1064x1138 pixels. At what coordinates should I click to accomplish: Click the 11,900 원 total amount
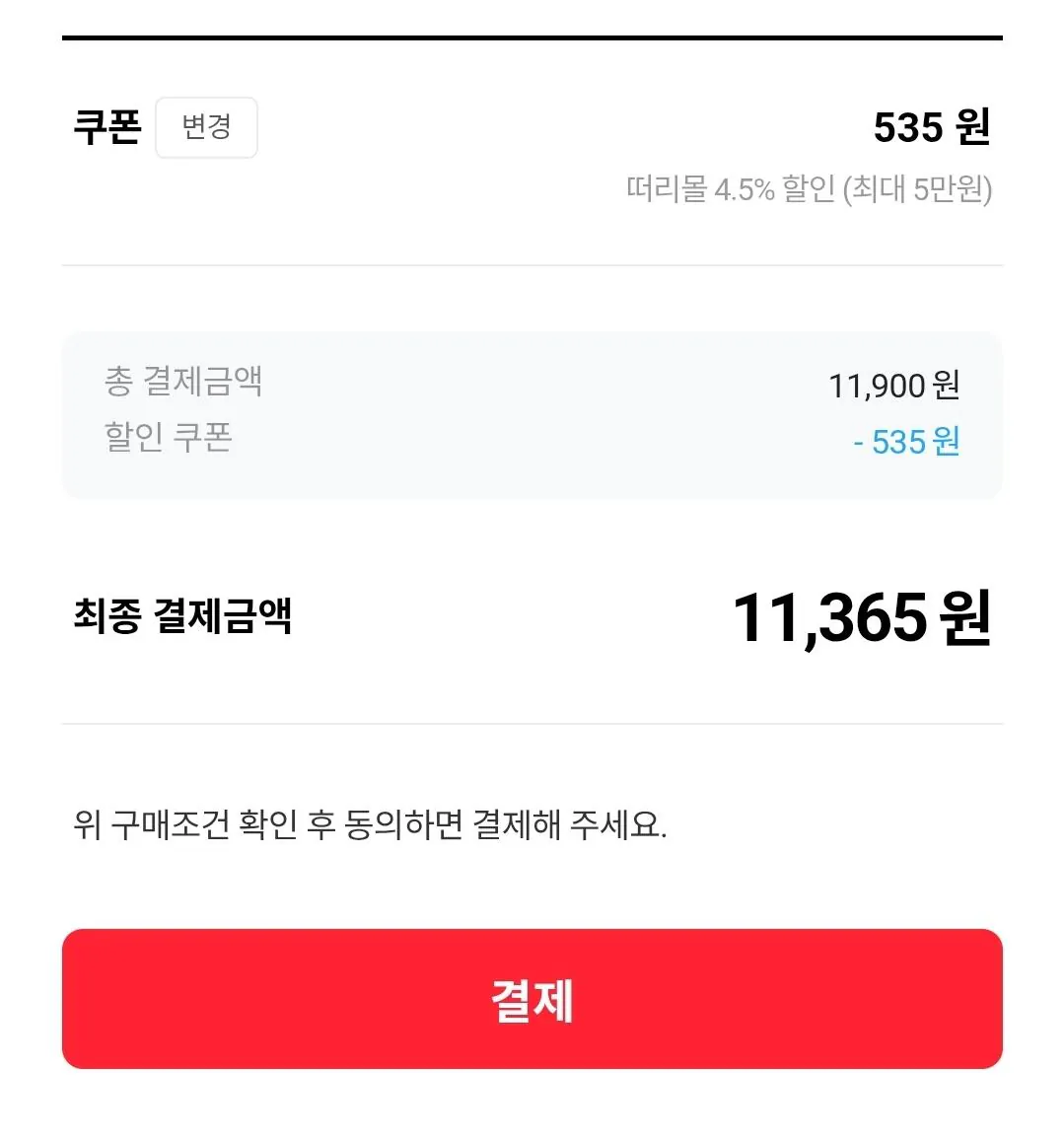click(x=891, y=386)
